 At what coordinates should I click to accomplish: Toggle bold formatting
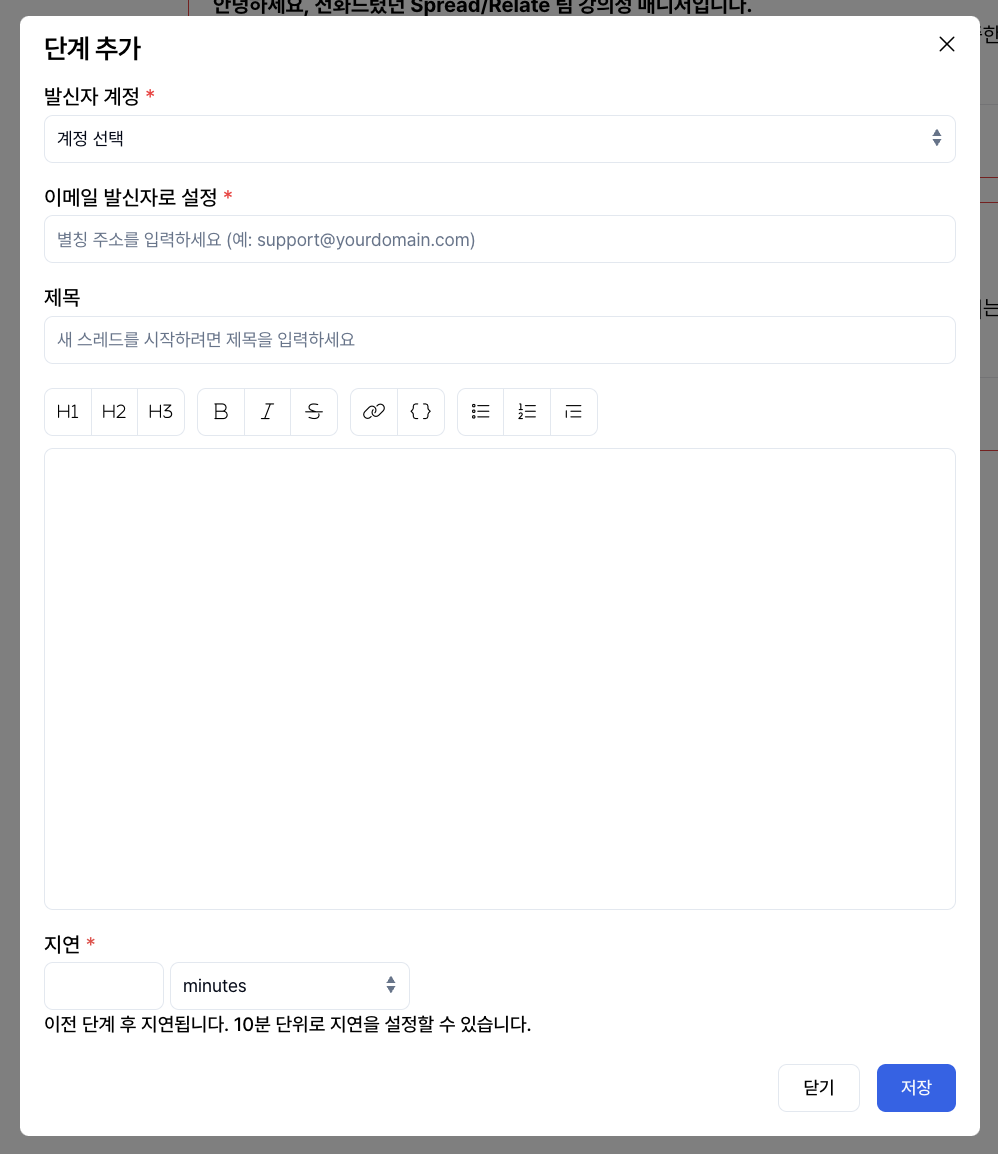(221, 412)
